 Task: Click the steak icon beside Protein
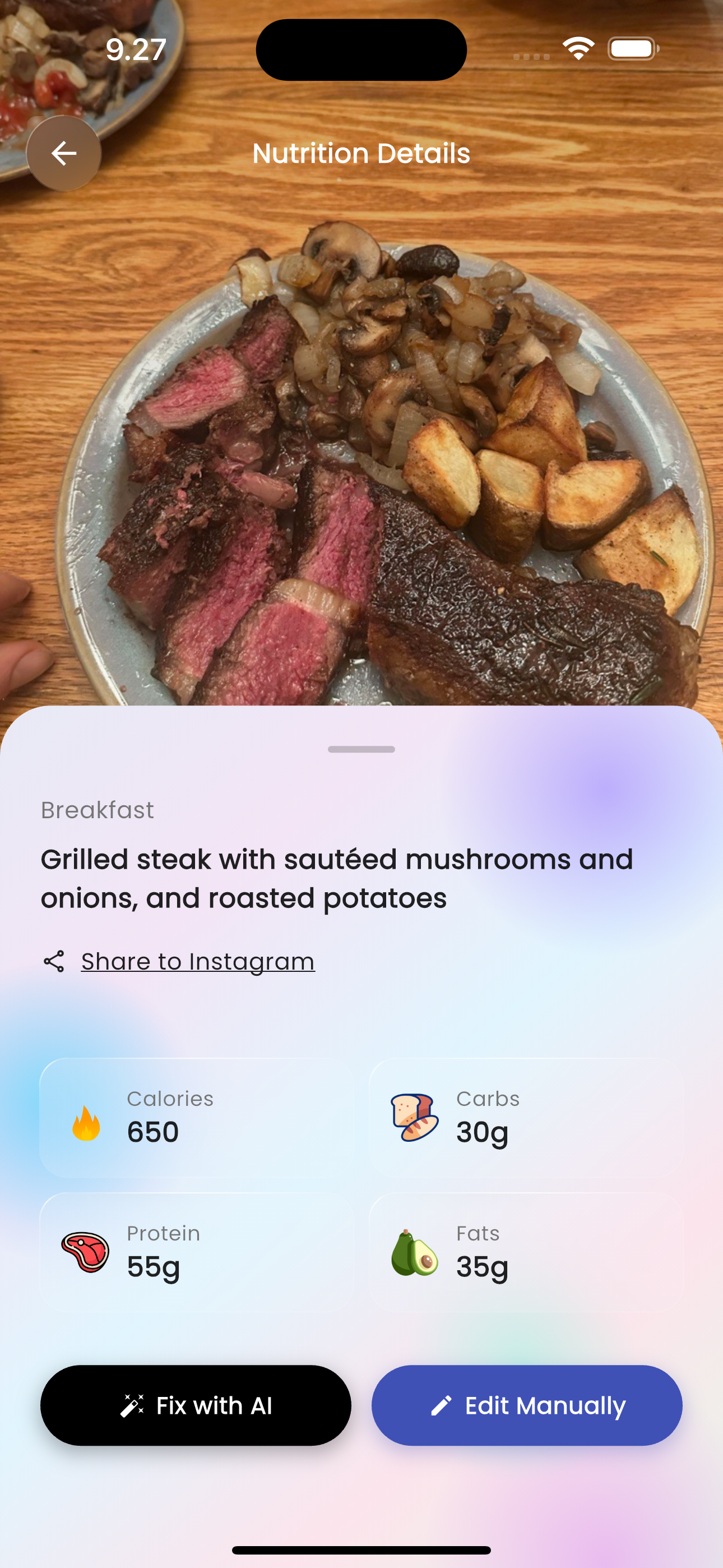pos(85,1251)
